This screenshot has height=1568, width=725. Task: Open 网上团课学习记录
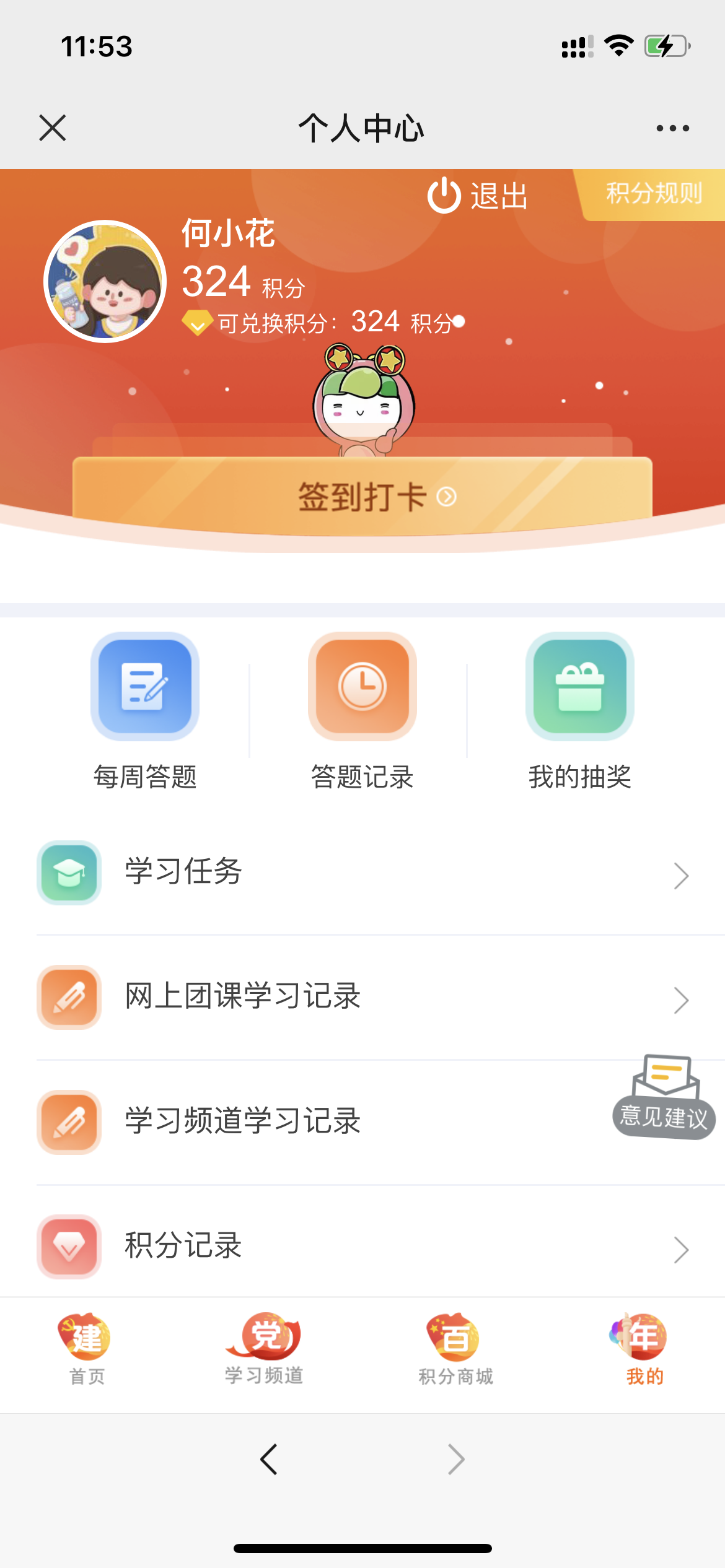point(362,997)
